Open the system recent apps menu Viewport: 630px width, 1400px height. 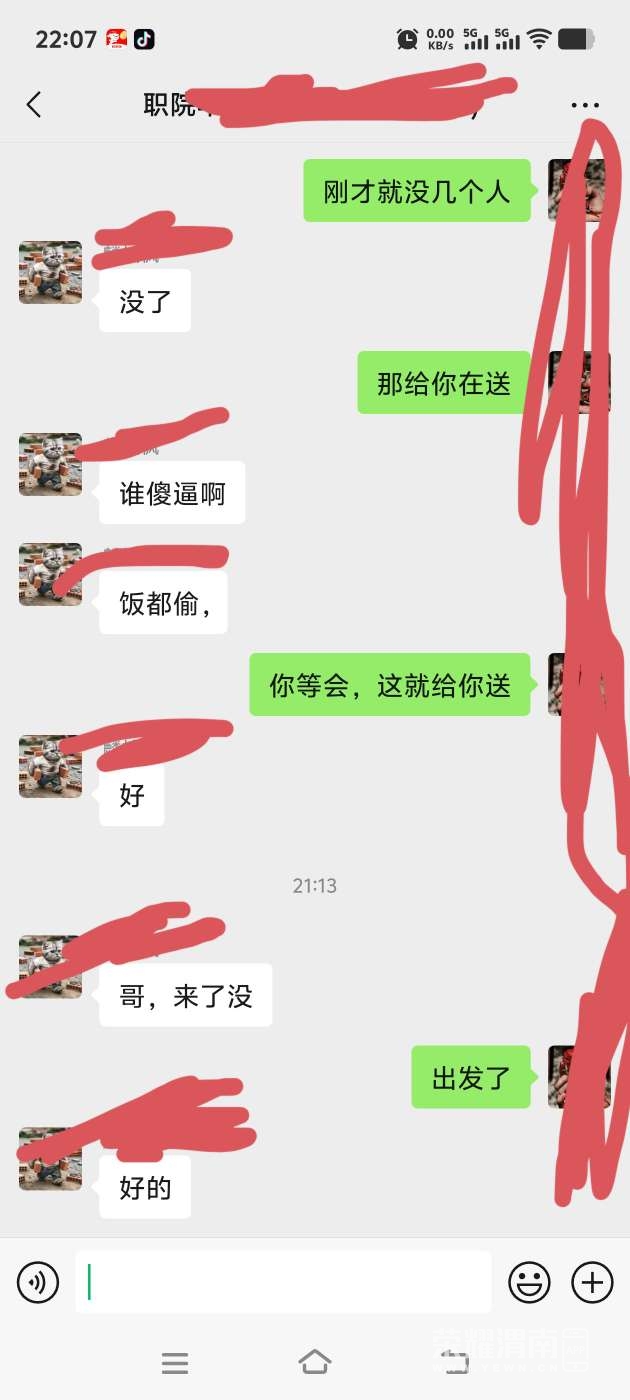pos(175,1362)
